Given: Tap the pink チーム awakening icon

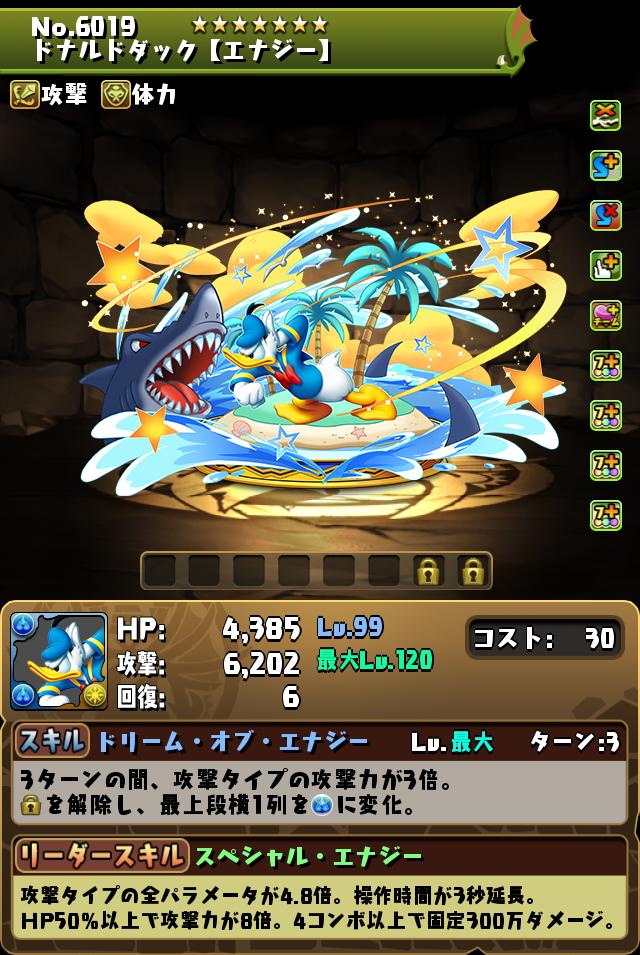Looking at the screenshot, I should pyautogui.click(x=605, y=315).
